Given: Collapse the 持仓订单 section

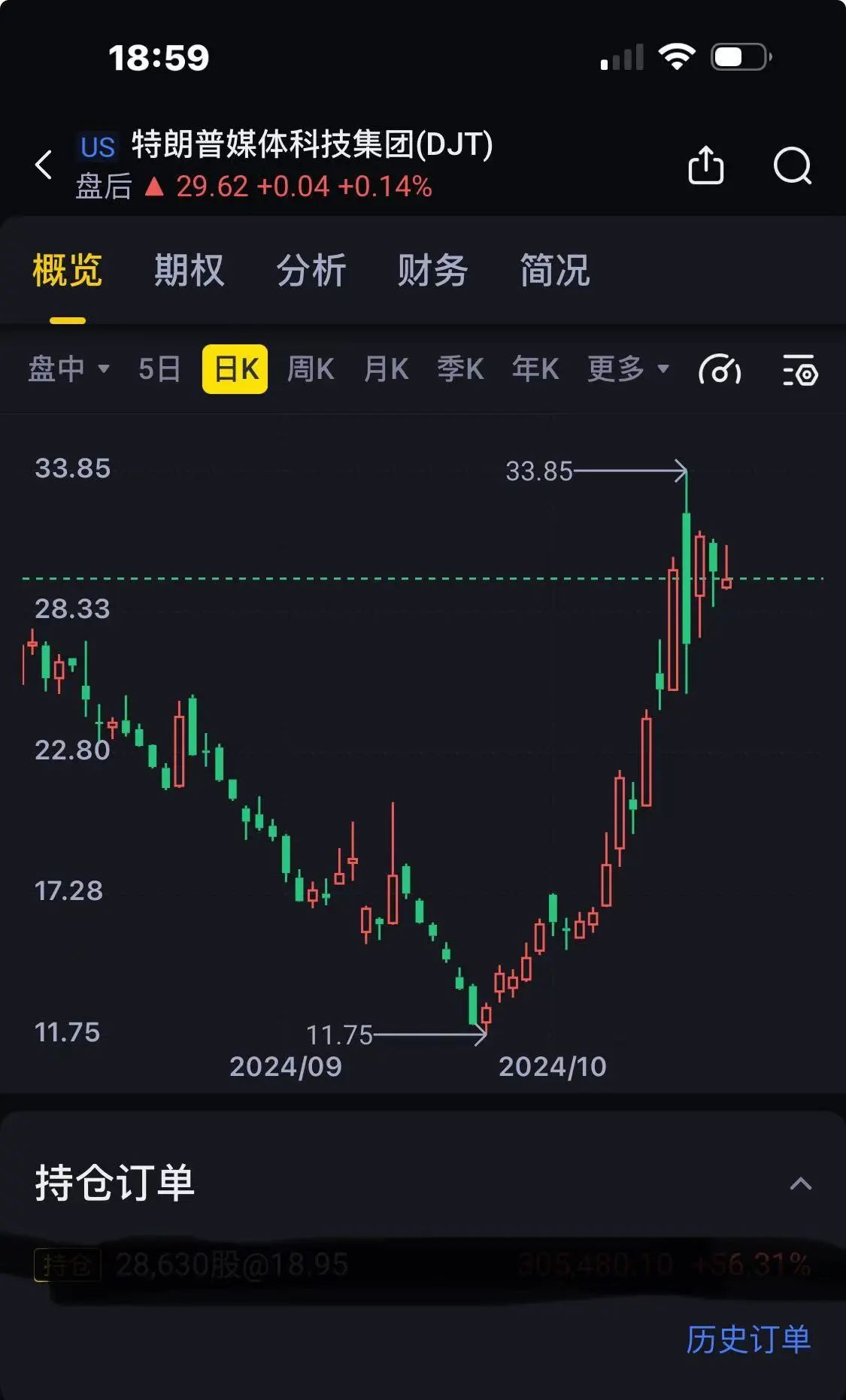Looking at the screenshot, I should [800, 1184].
